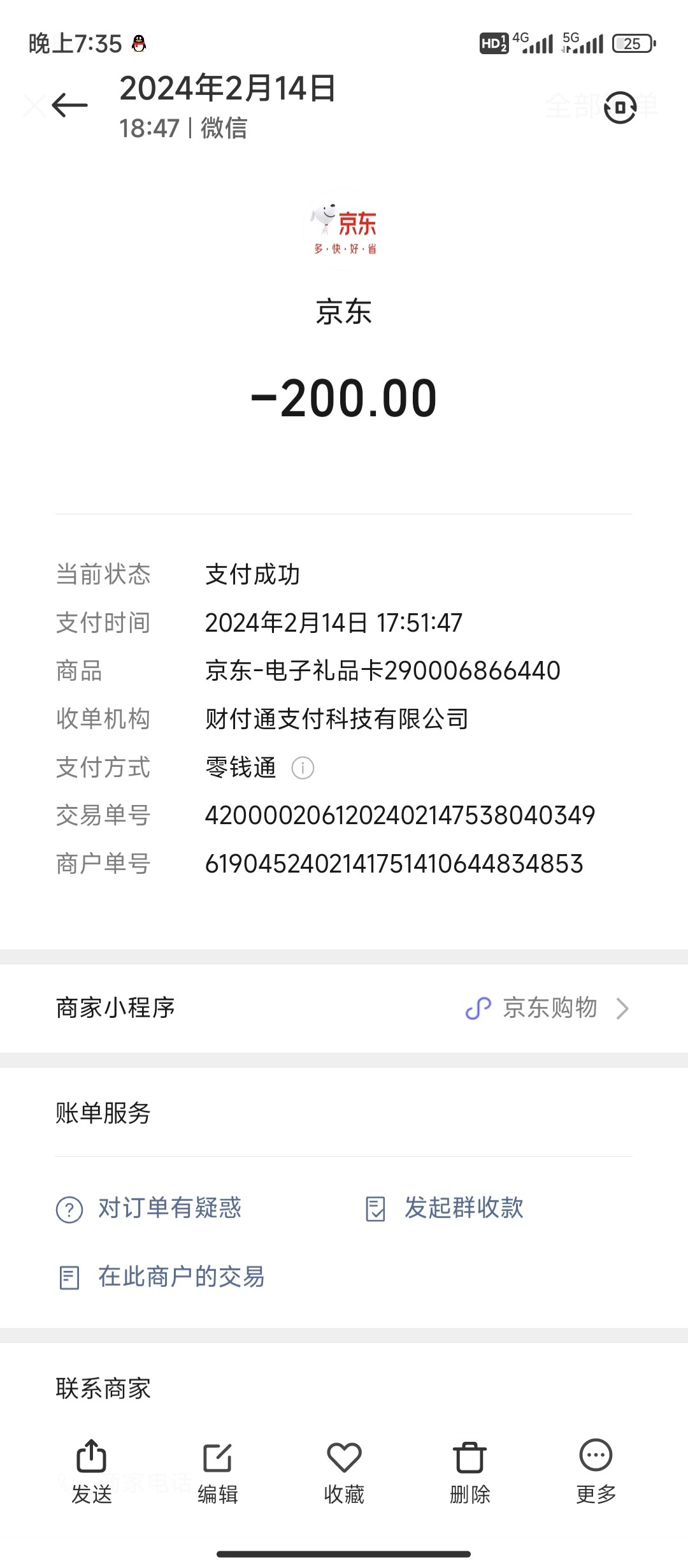Tap the battery indicator in the status bar
Viewport: 688px width, 1568px height.
tap(632, 43)
